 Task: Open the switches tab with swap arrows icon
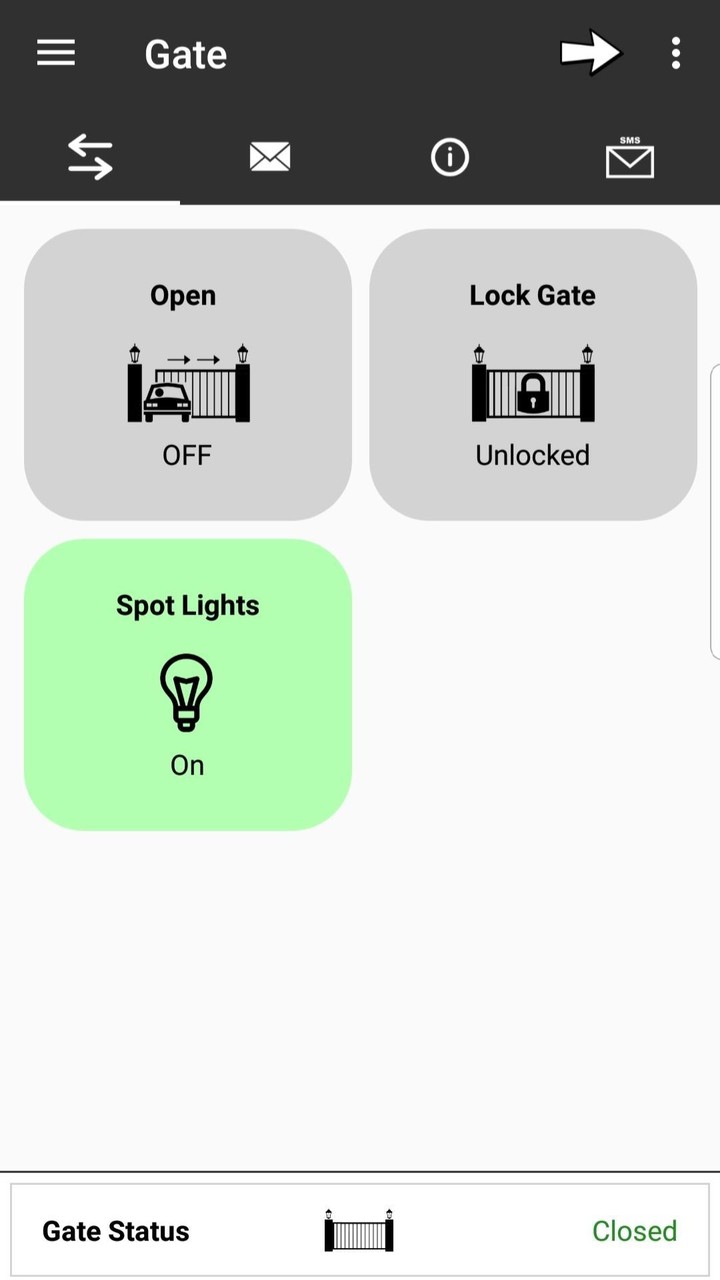click(89, 156)
